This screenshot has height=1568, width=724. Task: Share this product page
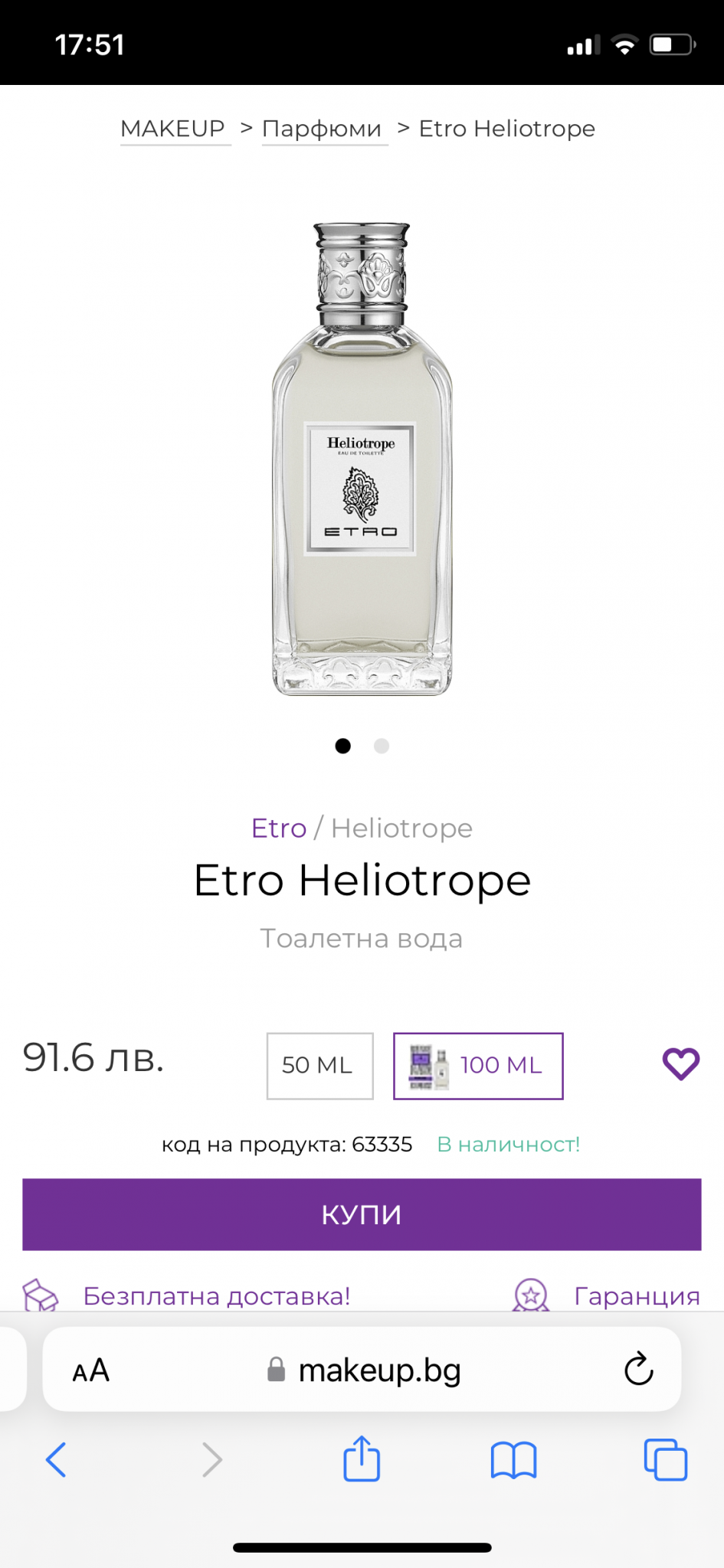[x=362, y=1459]
